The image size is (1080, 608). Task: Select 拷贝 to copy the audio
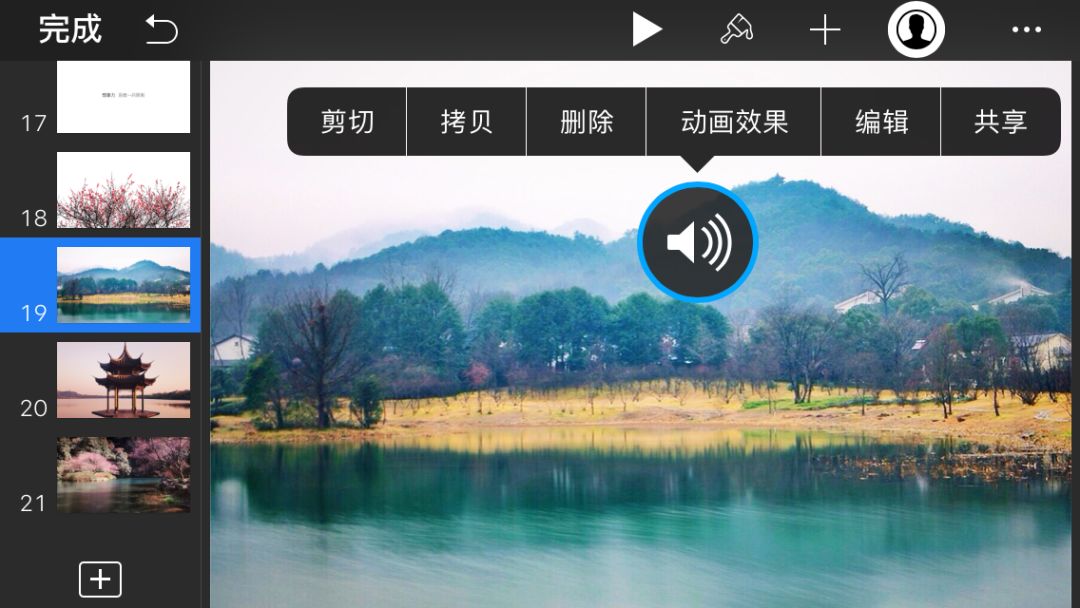[x=466, y=122]
